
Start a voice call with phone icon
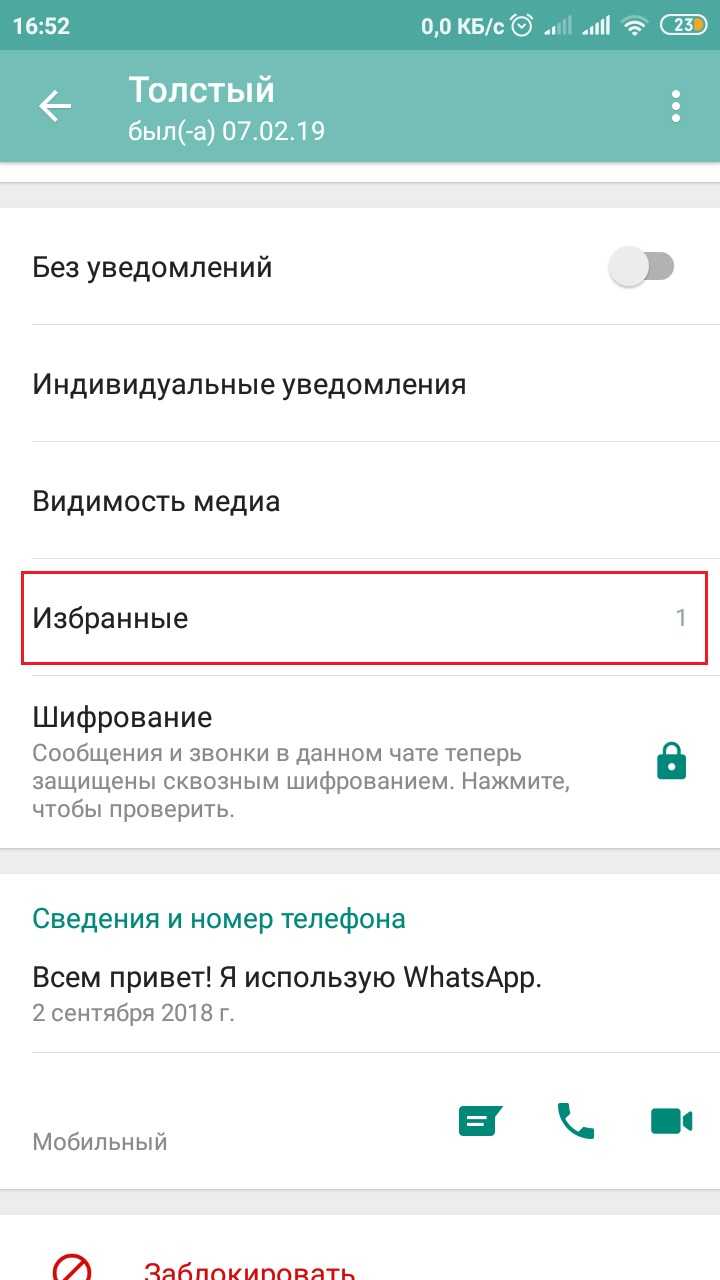(575, 1121)
